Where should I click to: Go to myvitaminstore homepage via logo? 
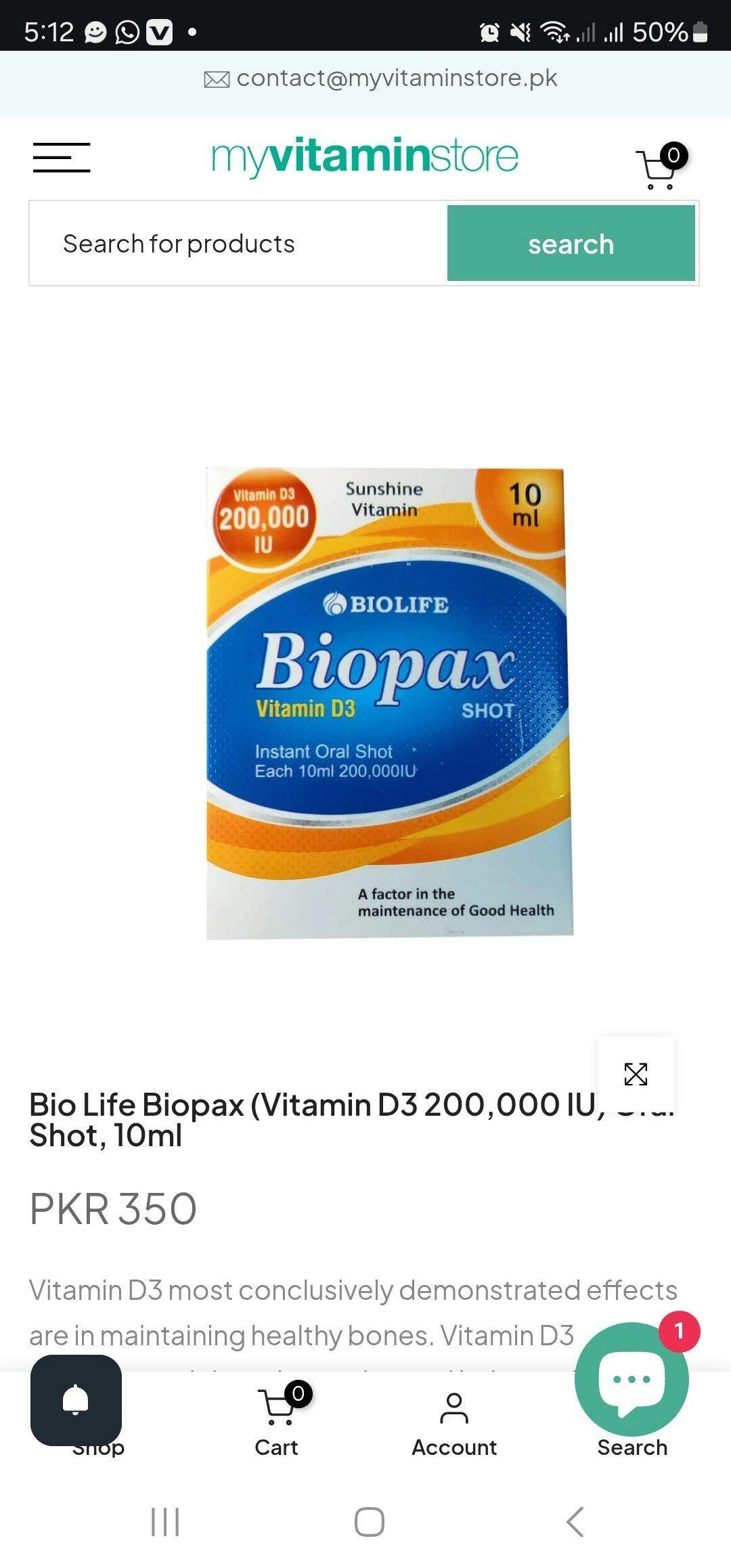(365, 156)
